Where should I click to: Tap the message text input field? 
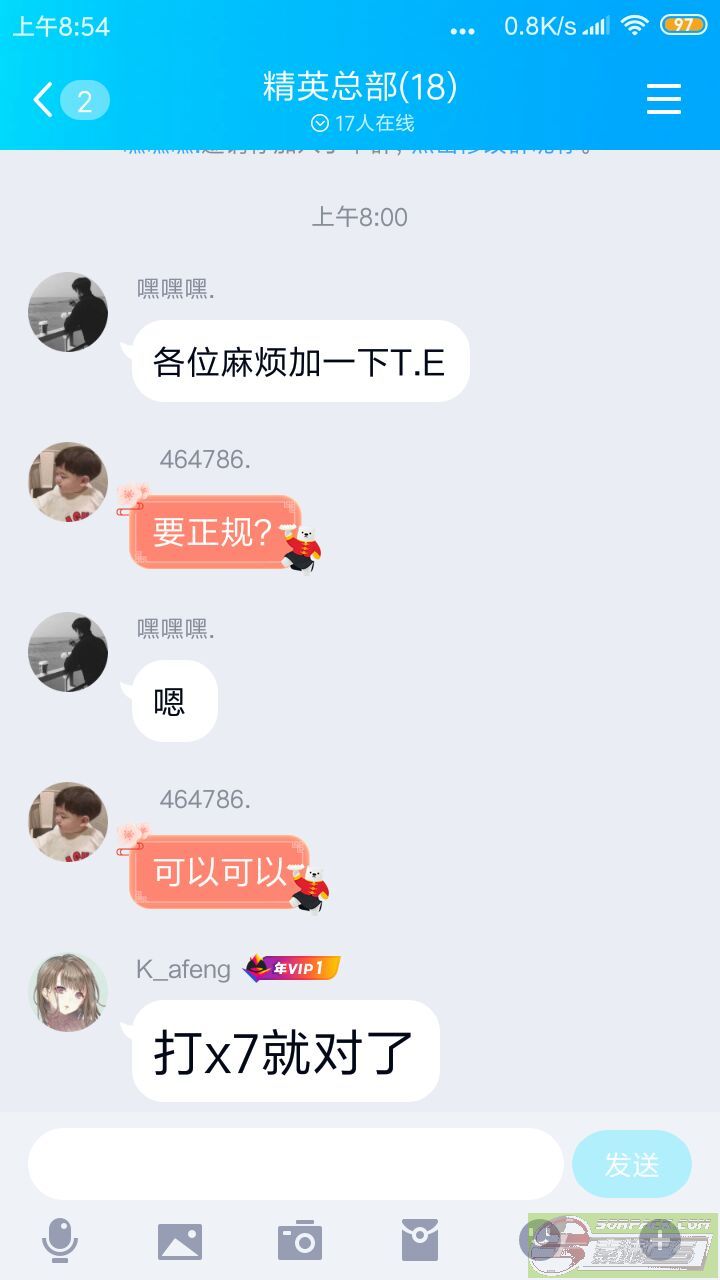pos(296,1164)
